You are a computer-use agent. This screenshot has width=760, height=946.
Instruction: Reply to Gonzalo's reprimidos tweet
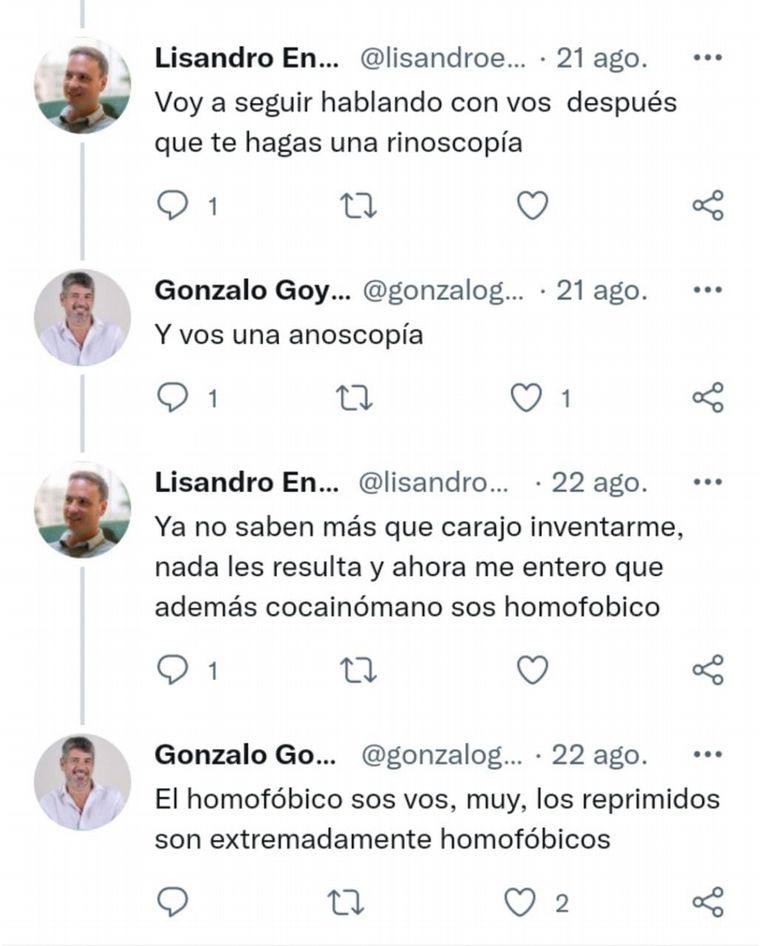(x=174, y=903)
